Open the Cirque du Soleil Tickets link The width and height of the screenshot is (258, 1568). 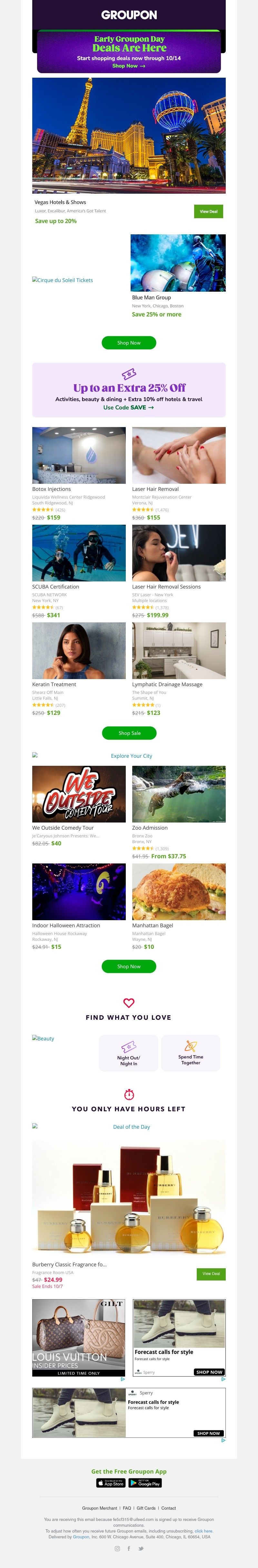[x=63, y=280]
